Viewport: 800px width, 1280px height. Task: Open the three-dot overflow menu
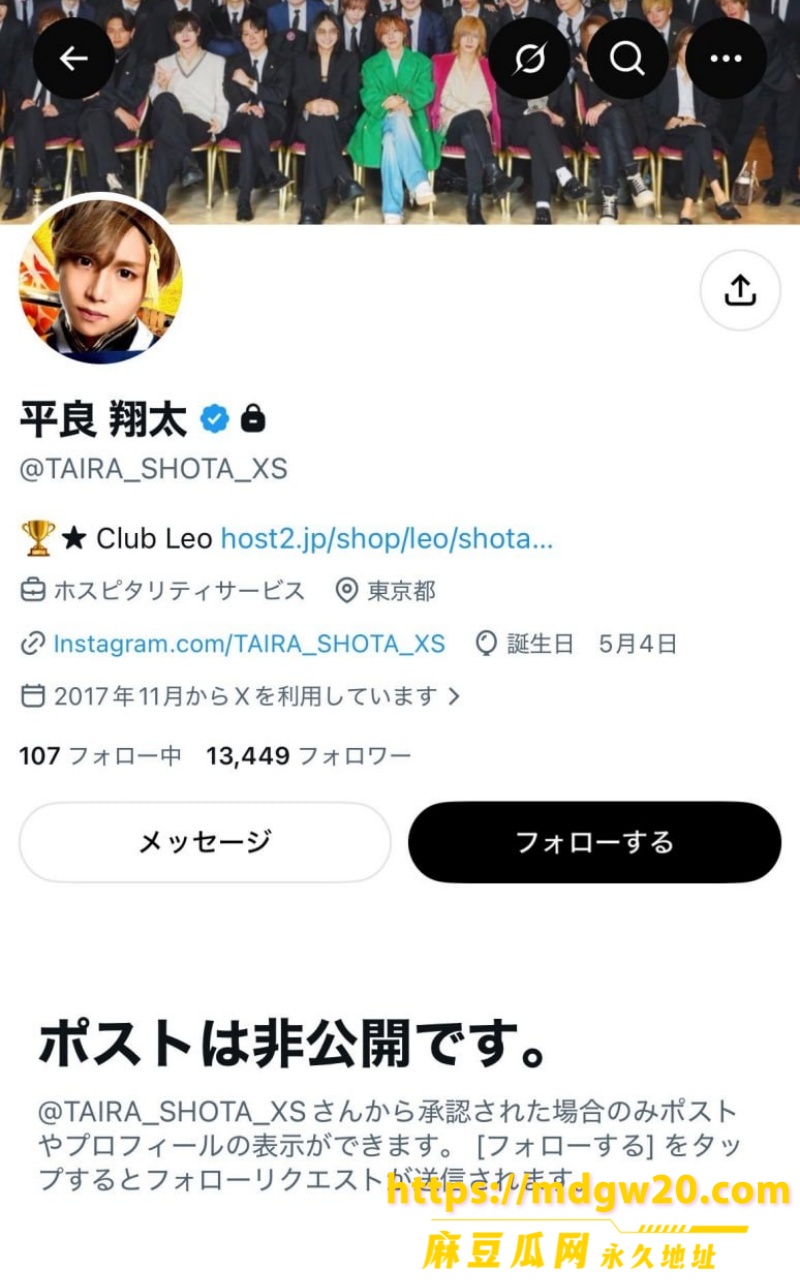pos(726,59)
